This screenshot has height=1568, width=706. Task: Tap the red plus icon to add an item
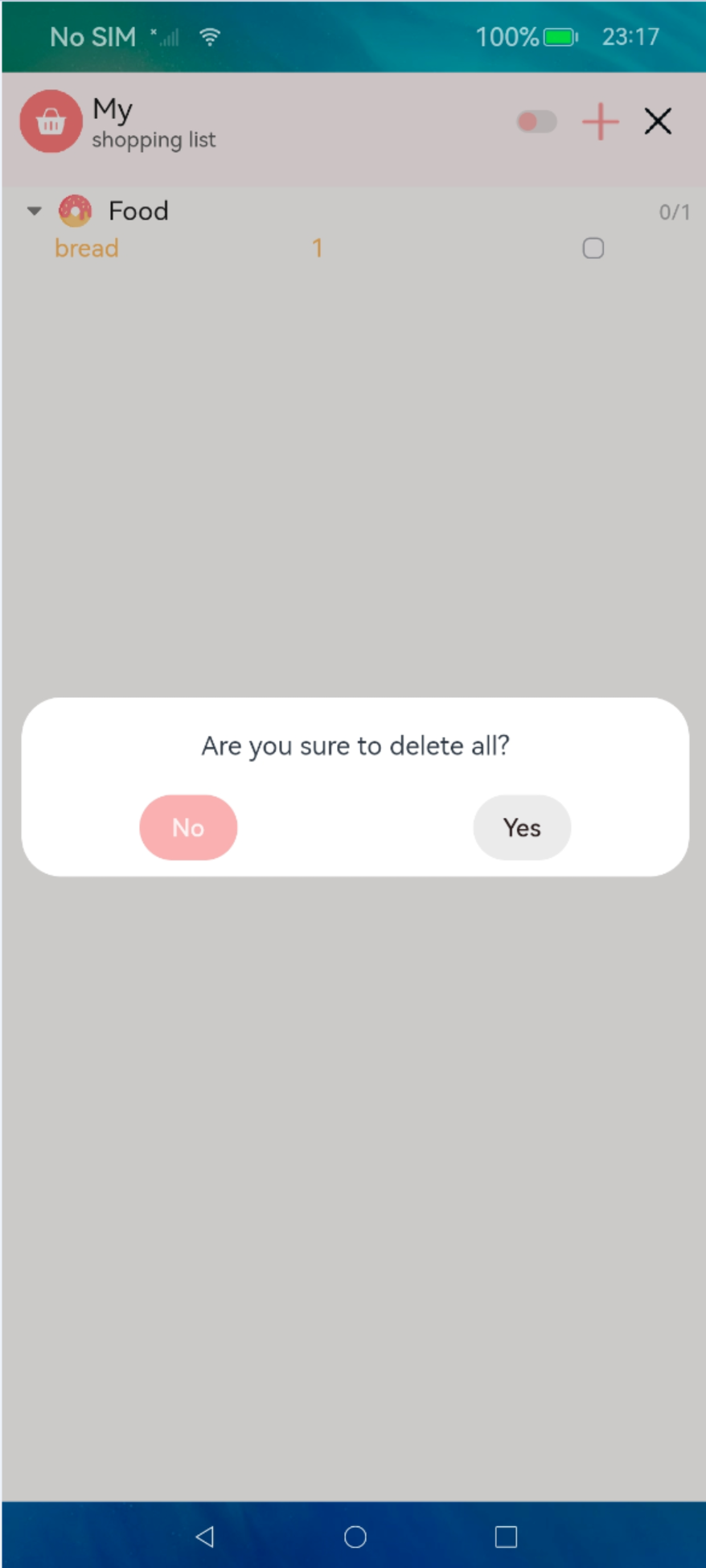point(600,121)
